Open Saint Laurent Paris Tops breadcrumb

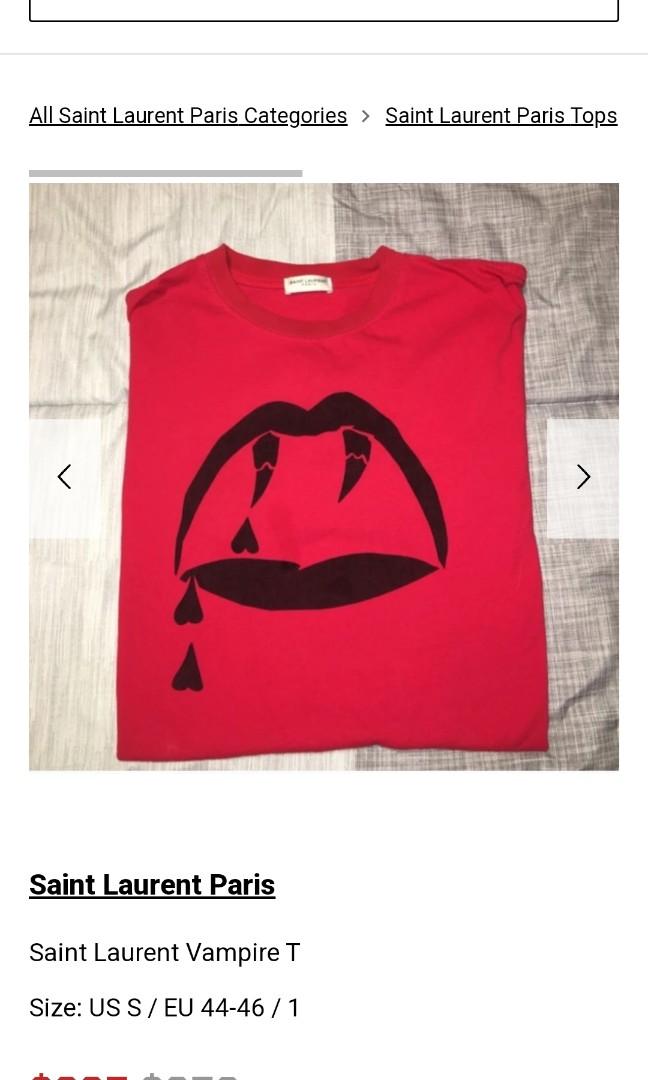[501, 116]
